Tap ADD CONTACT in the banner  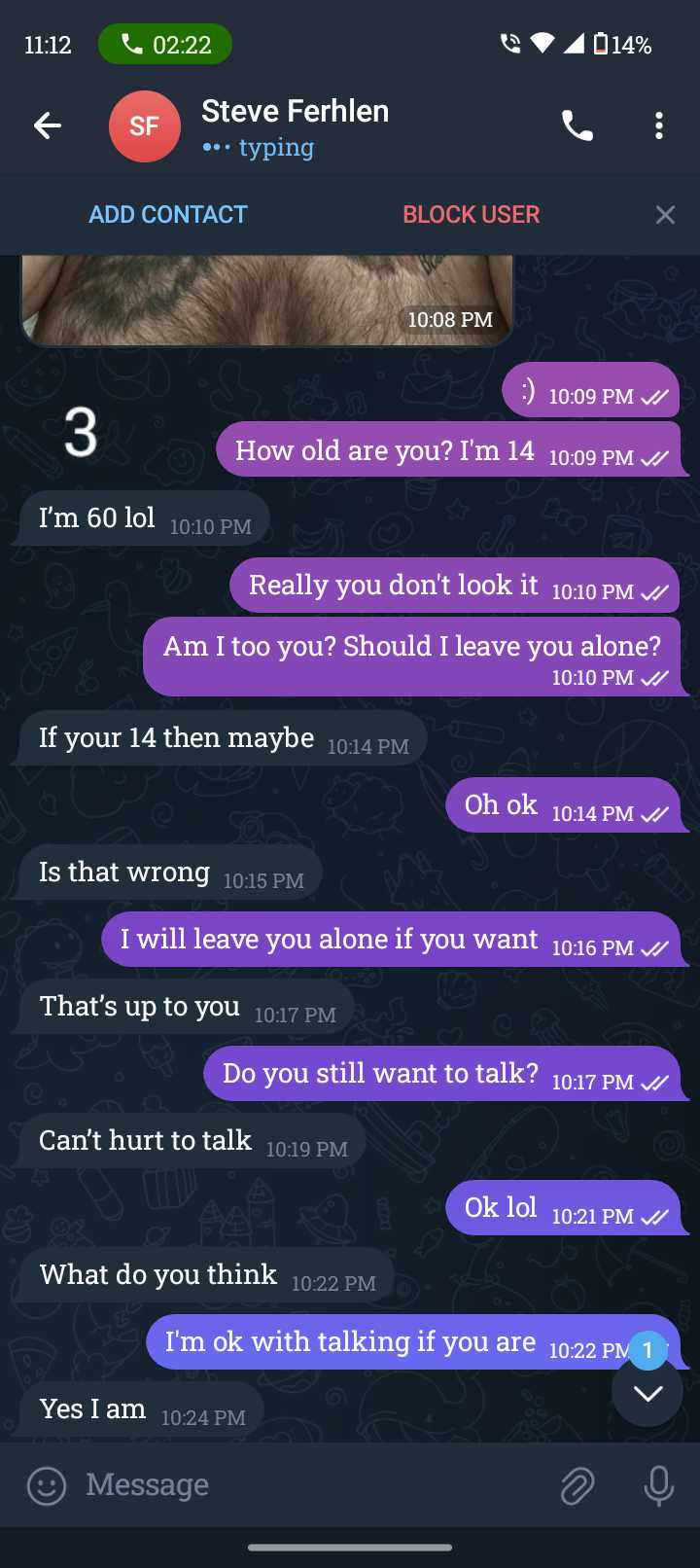[x=168, y=215]
